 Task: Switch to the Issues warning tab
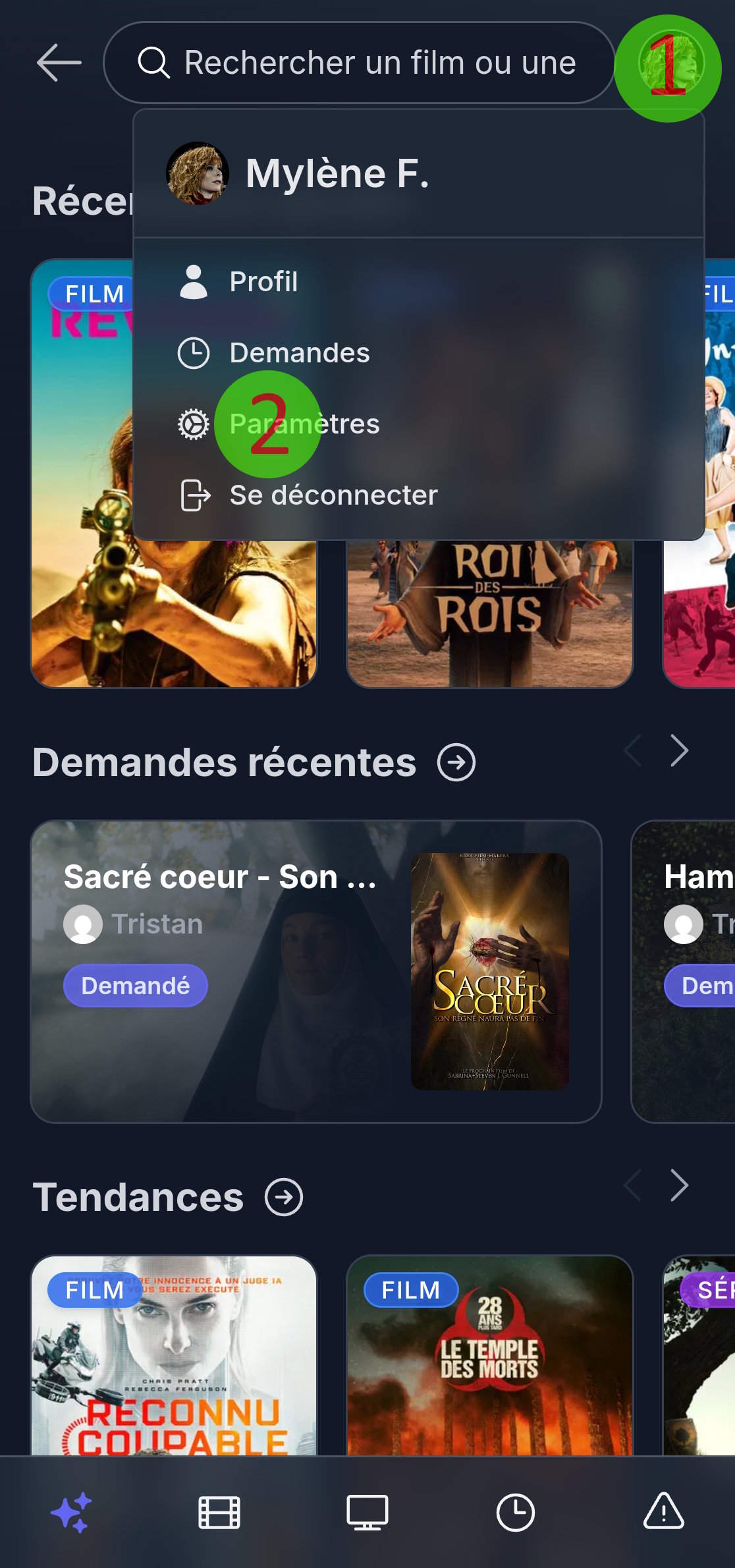[663, 1511]
